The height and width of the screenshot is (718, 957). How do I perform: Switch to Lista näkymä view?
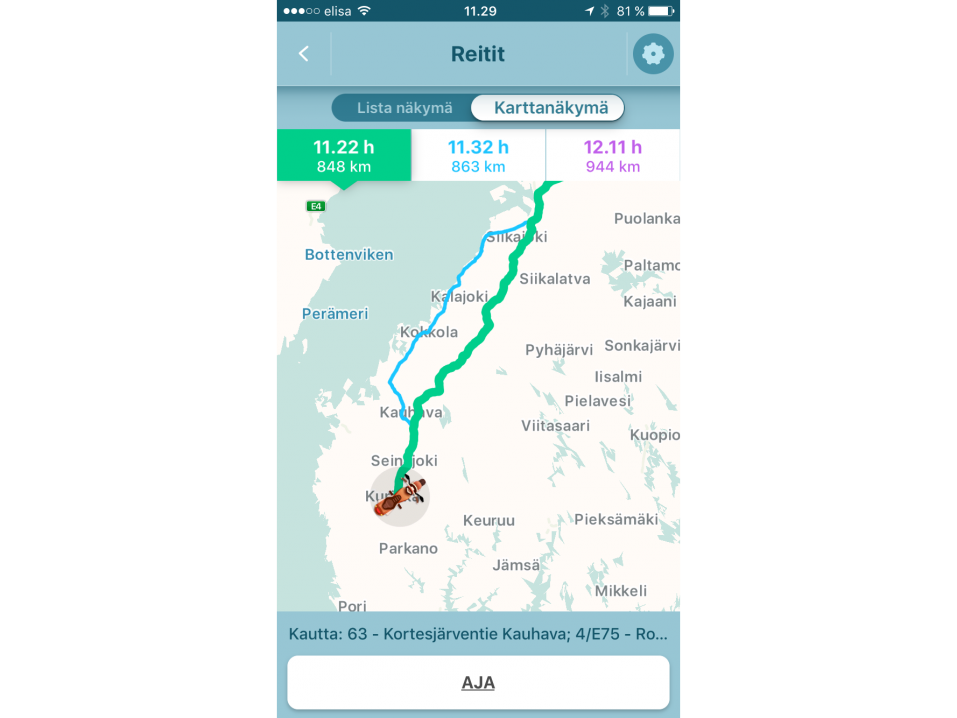coord(404,108)
